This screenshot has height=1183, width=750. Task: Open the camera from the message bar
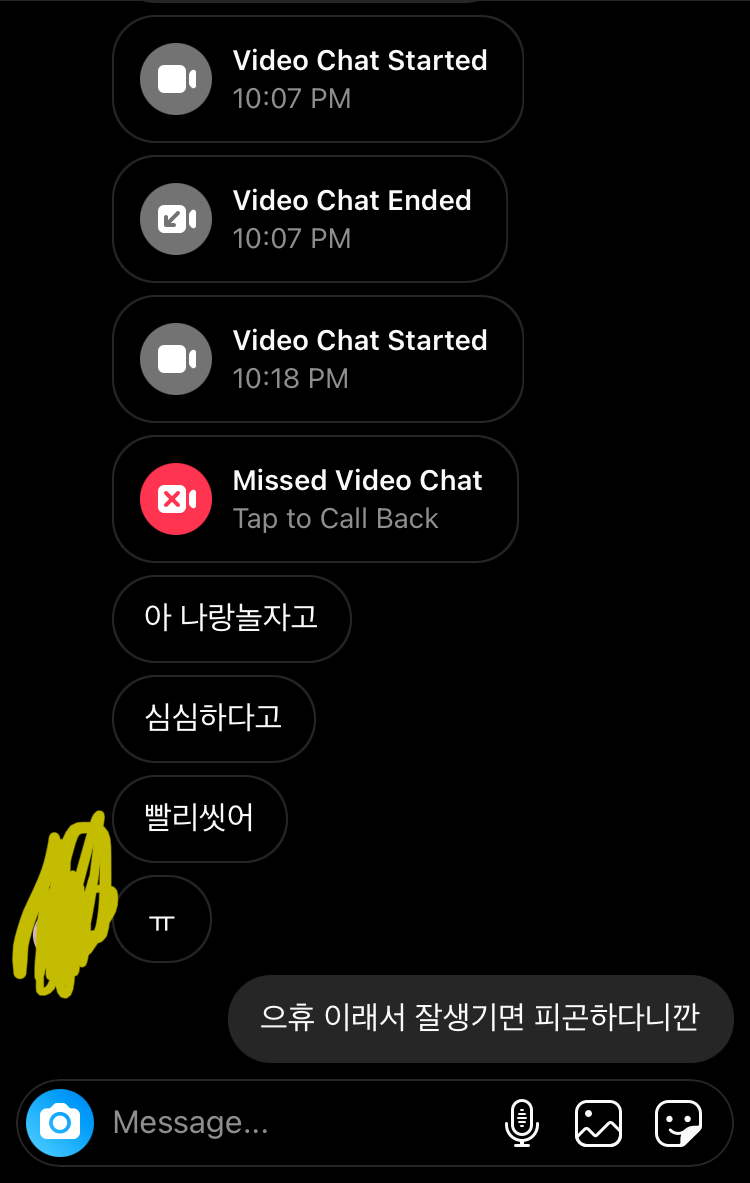(60, 1122)
